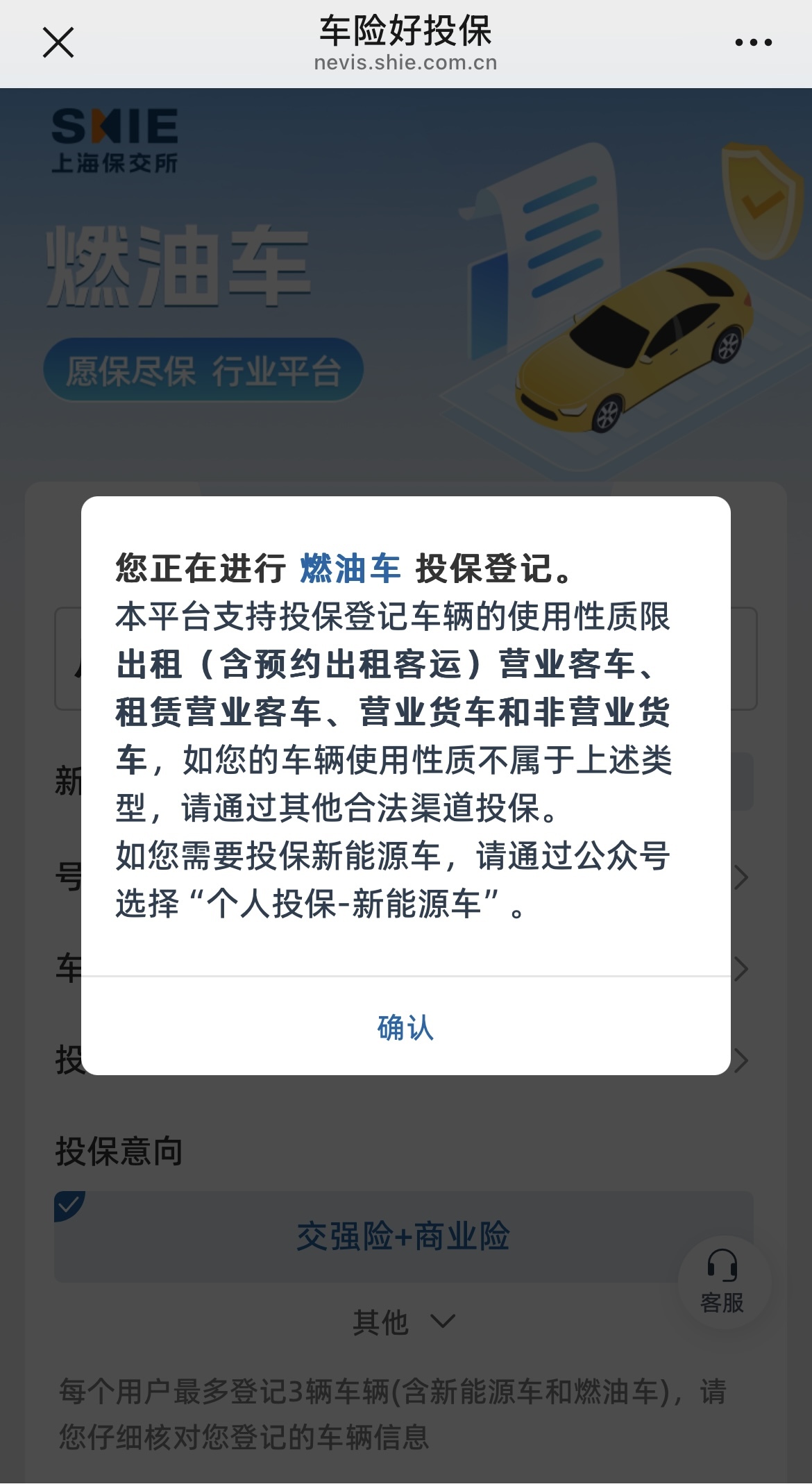Close the 车险好投保 web page

58,42
